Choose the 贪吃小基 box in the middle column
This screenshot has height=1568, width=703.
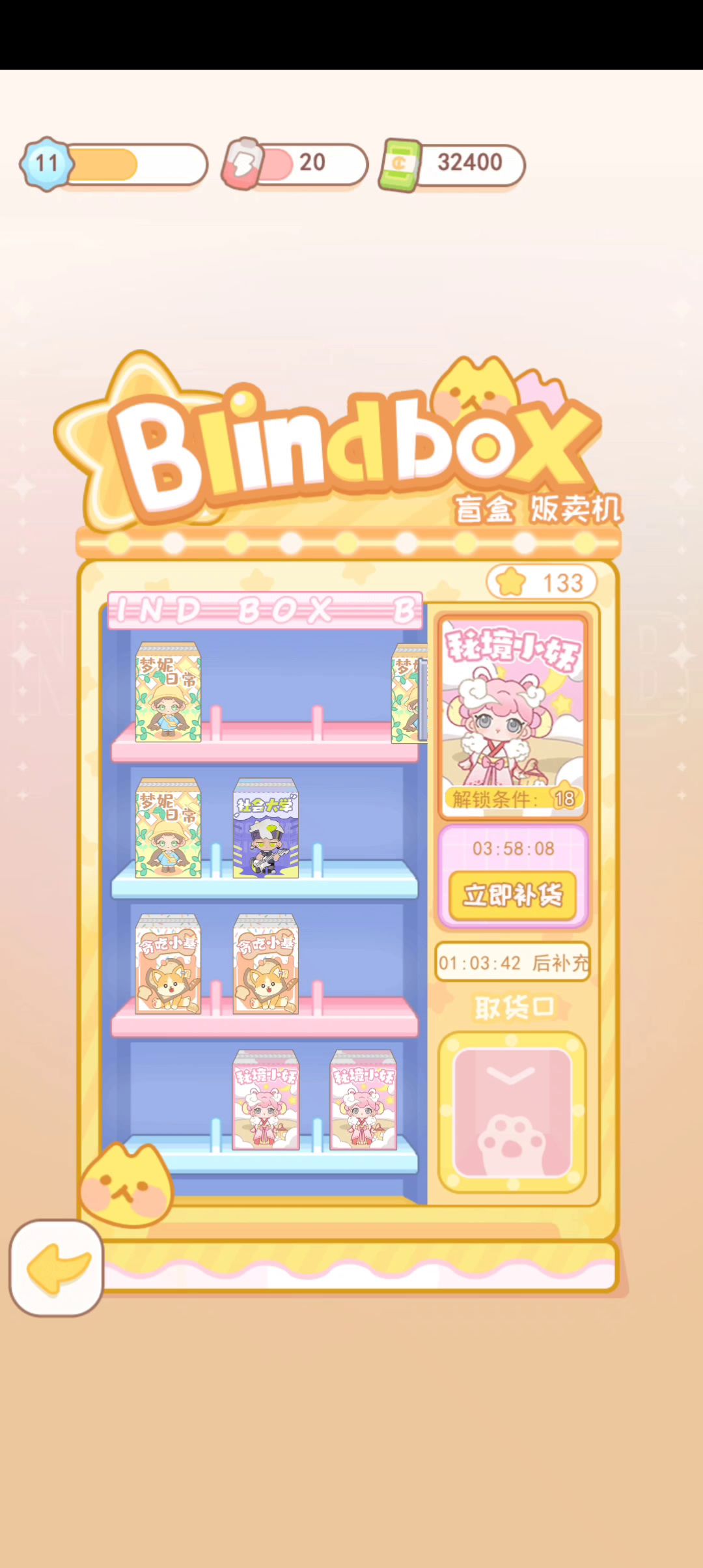266,964
